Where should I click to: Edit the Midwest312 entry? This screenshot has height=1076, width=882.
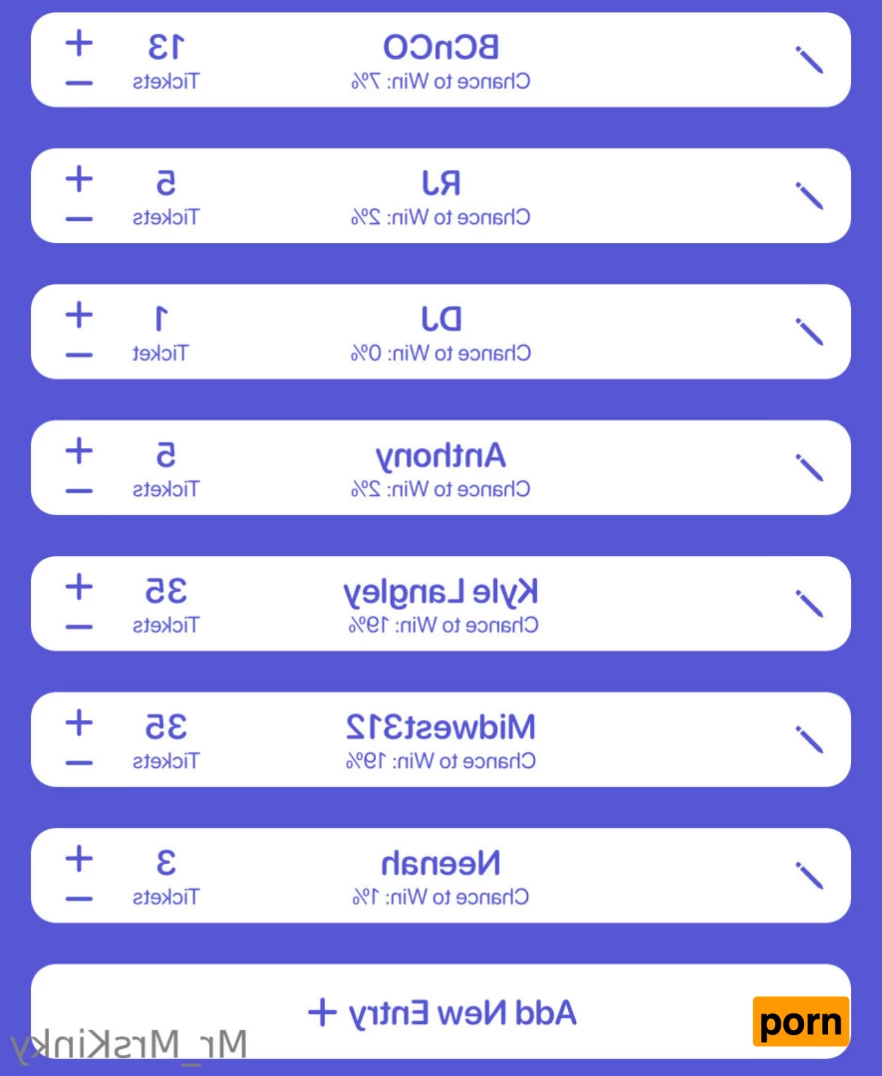(809, 740)
